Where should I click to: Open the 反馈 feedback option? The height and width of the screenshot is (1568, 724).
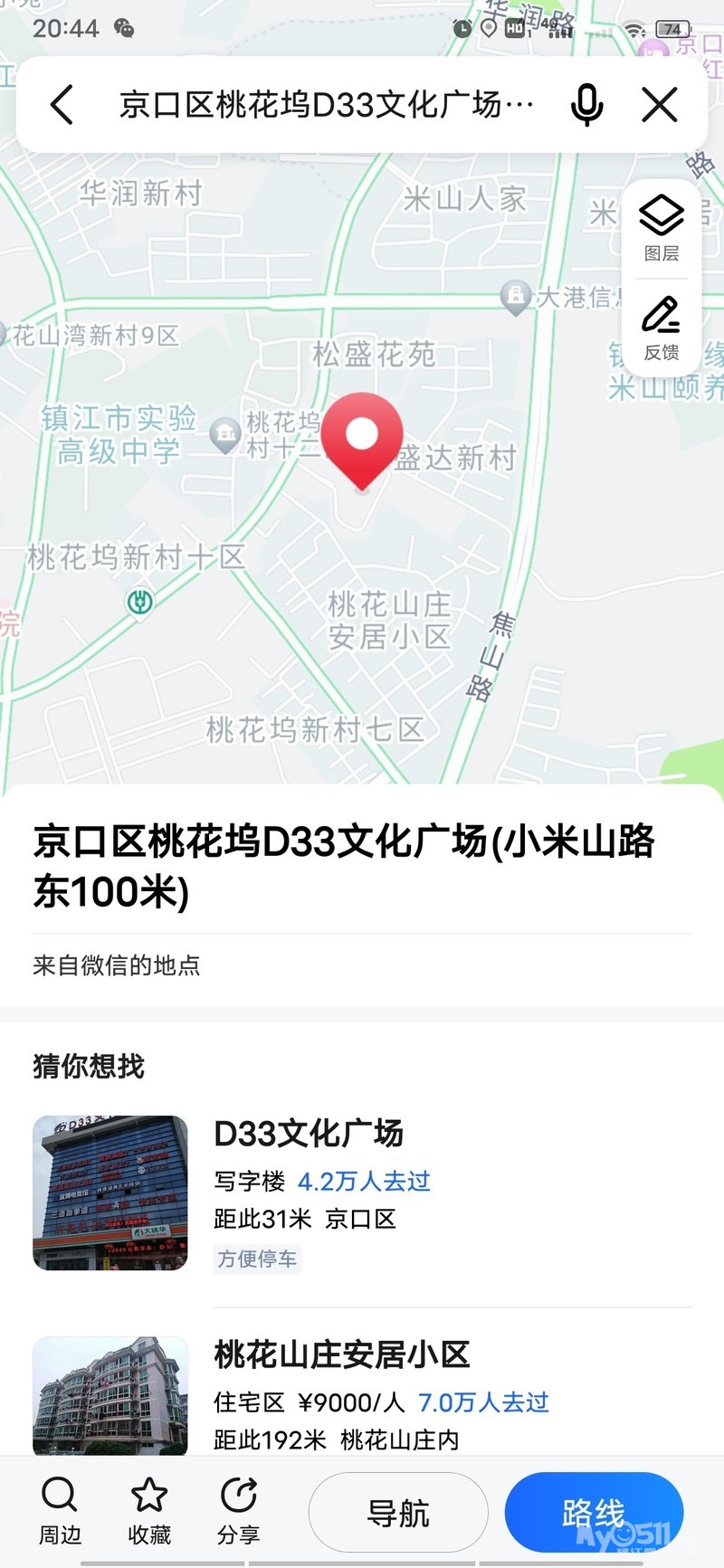pos(662,328)
